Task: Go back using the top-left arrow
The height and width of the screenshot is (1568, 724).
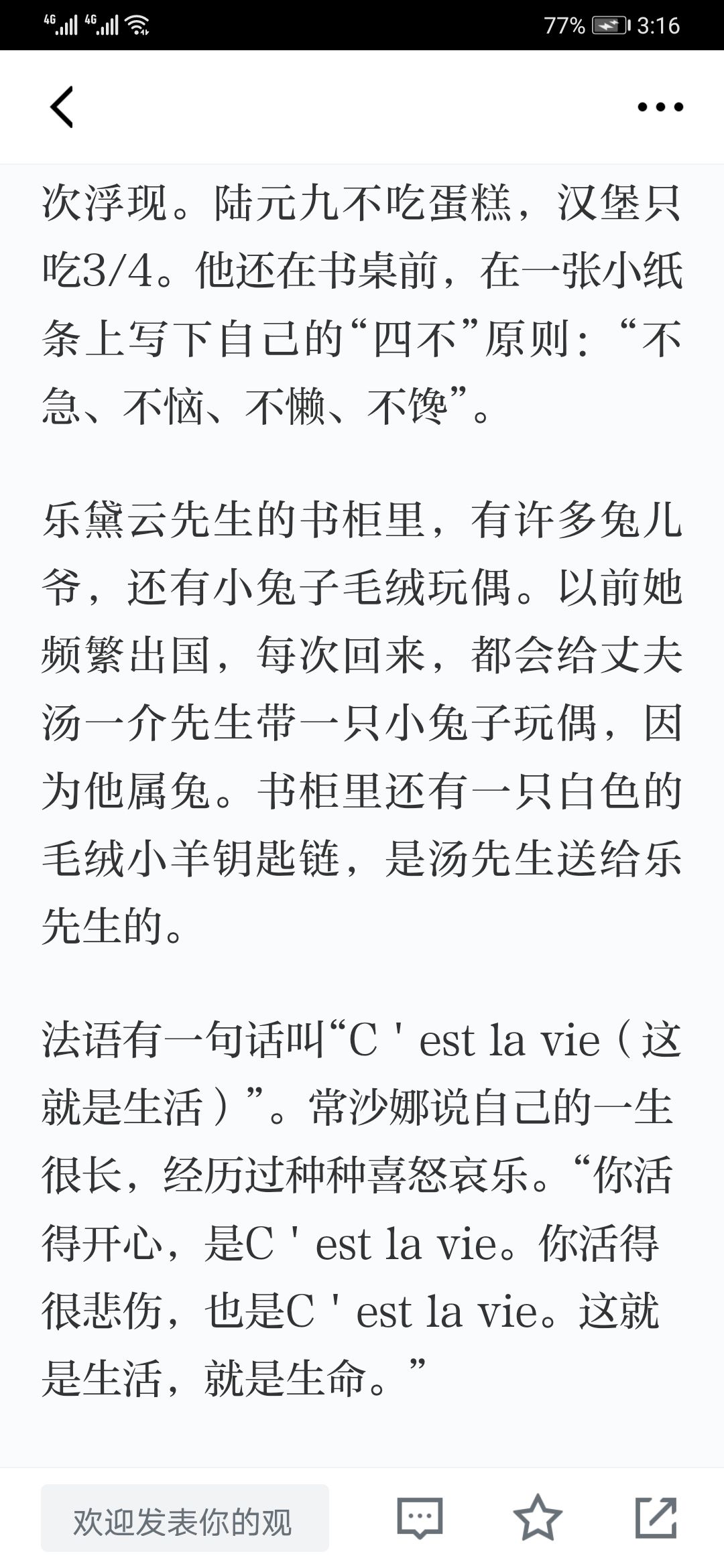Action: click(61, 107)
